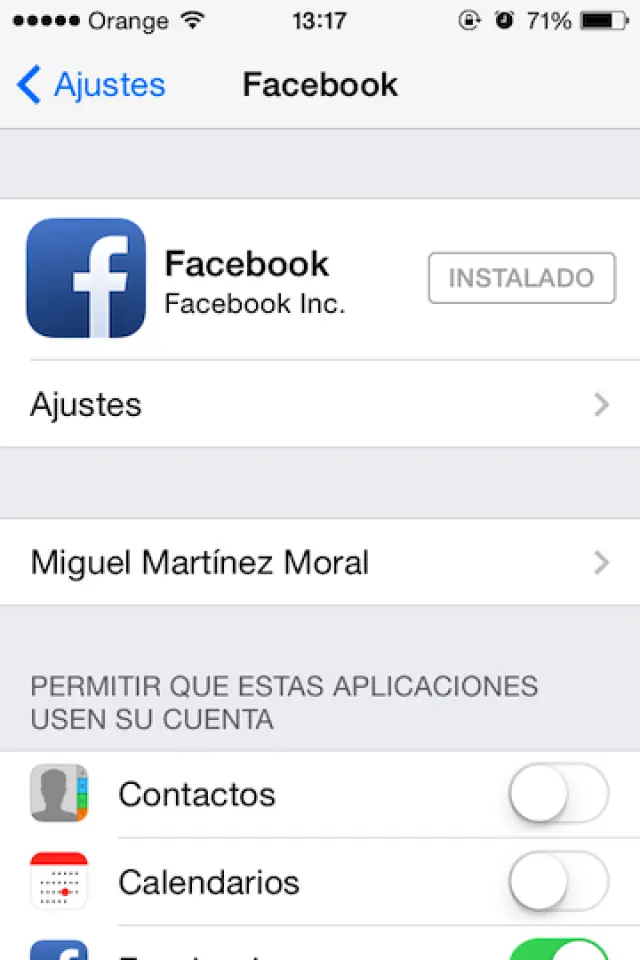Tap the INSTALADO button
The height and width of the screenshot is (960, 640).
click(521, 278)
